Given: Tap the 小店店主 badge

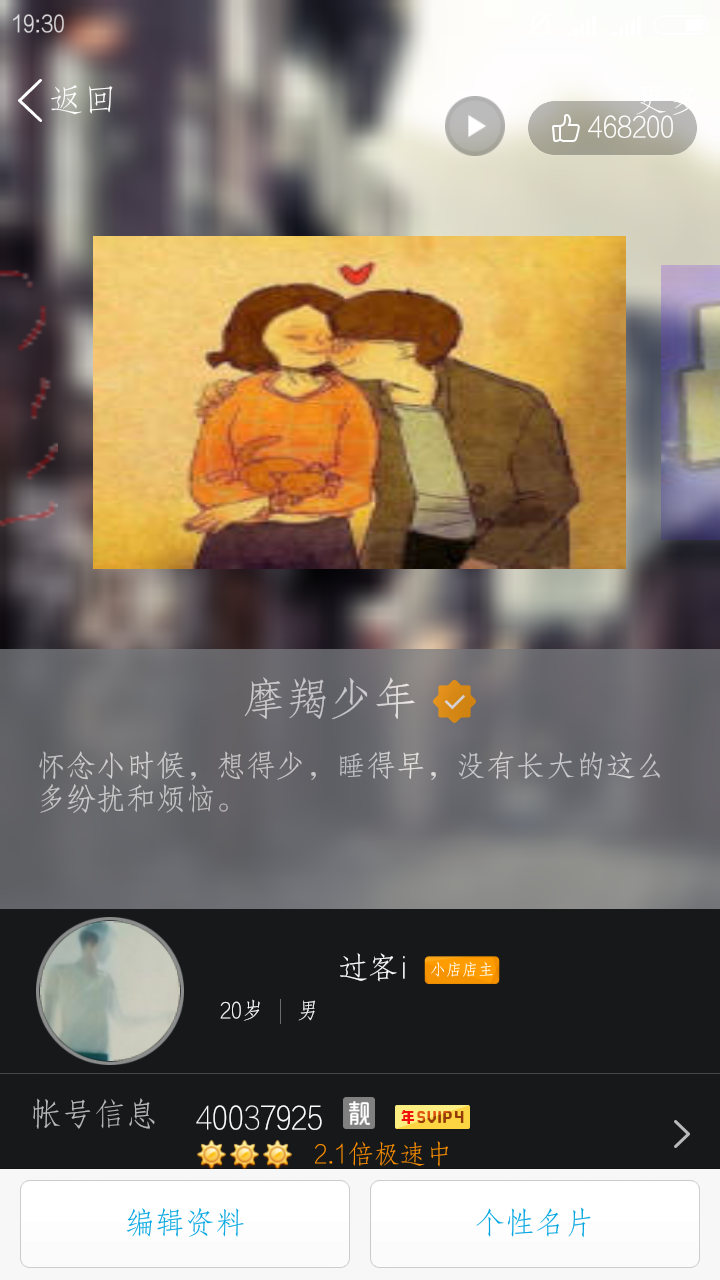Looking at the screenshot, I should pyautogui.click(x=462, y=970).
